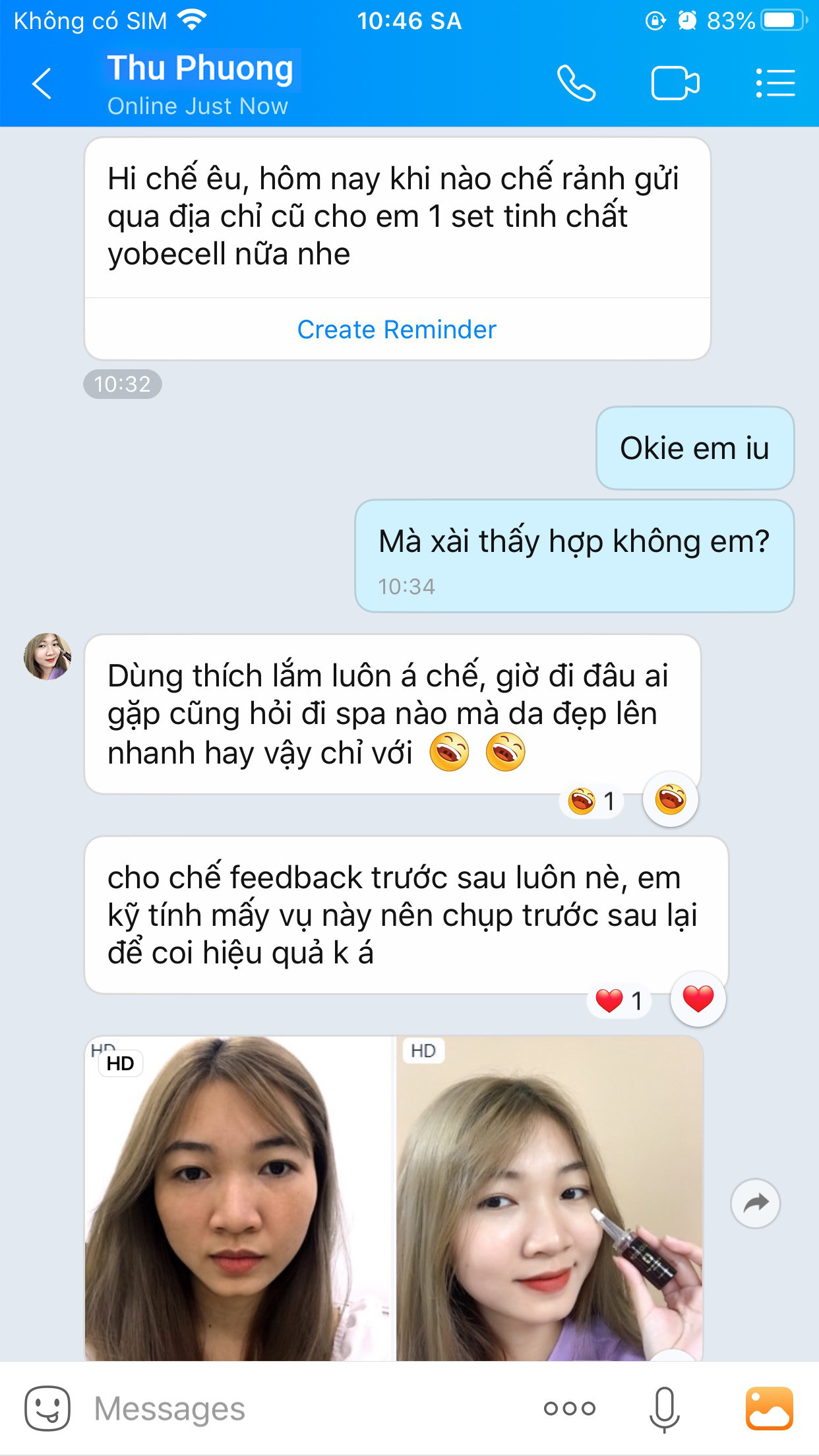
Task: Open more attachment options
Action: coord(569,1409)
